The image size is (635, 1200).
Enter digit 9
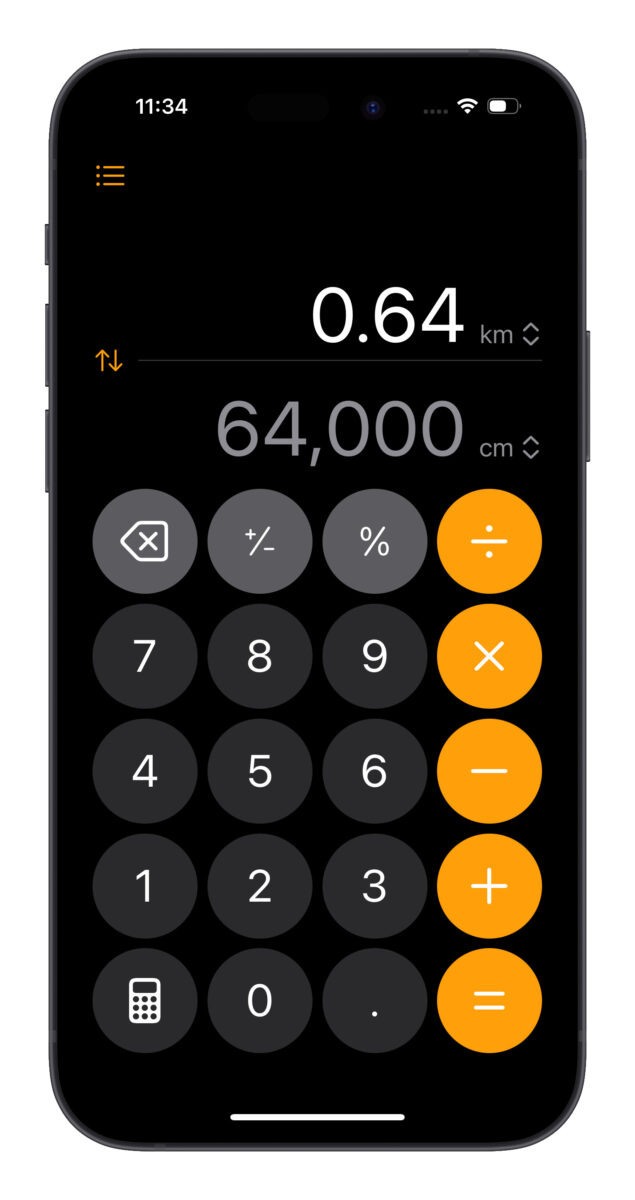tap(374, 657)
